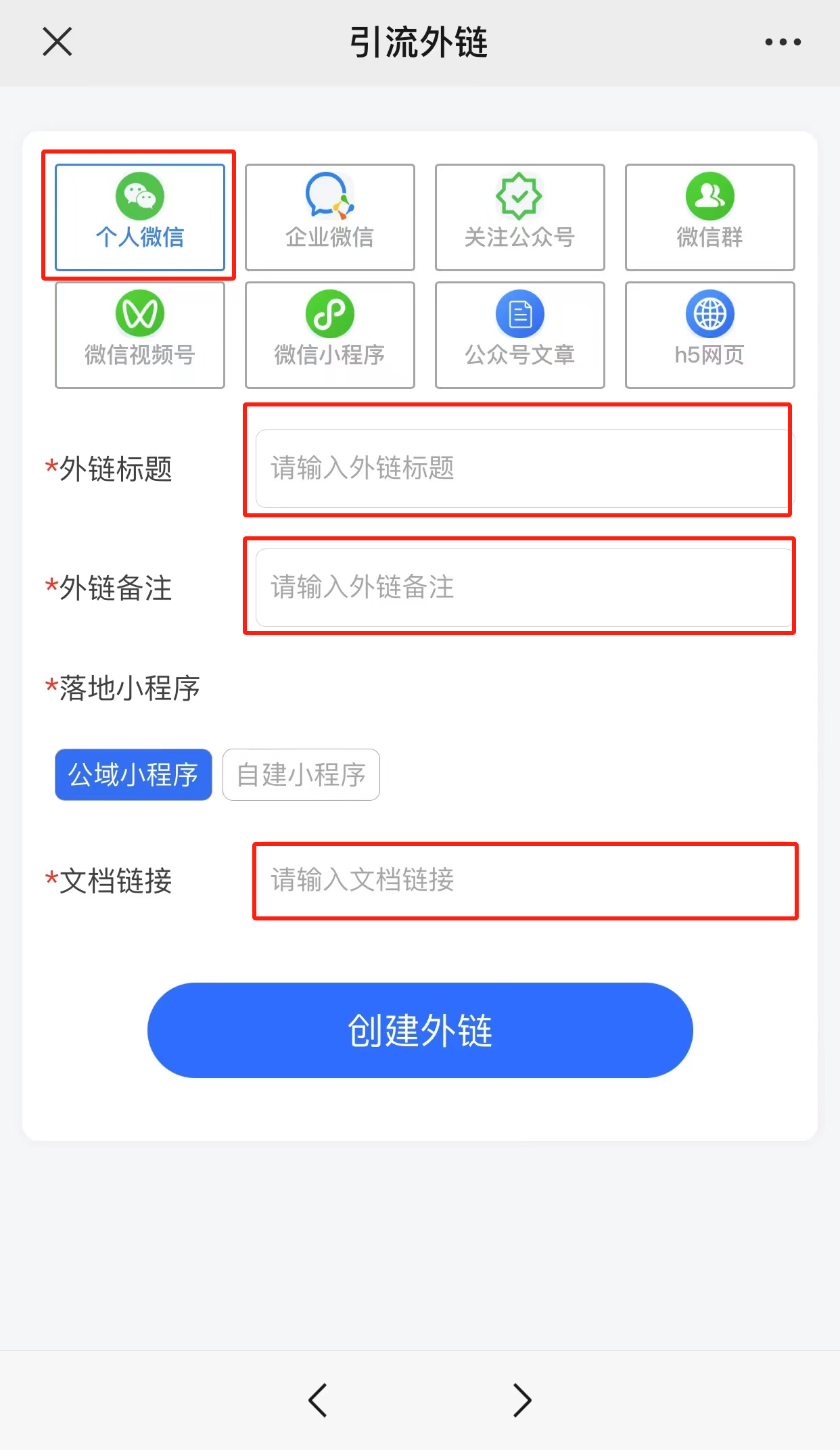Switch to 自建小程序 option

coord(301,774)
